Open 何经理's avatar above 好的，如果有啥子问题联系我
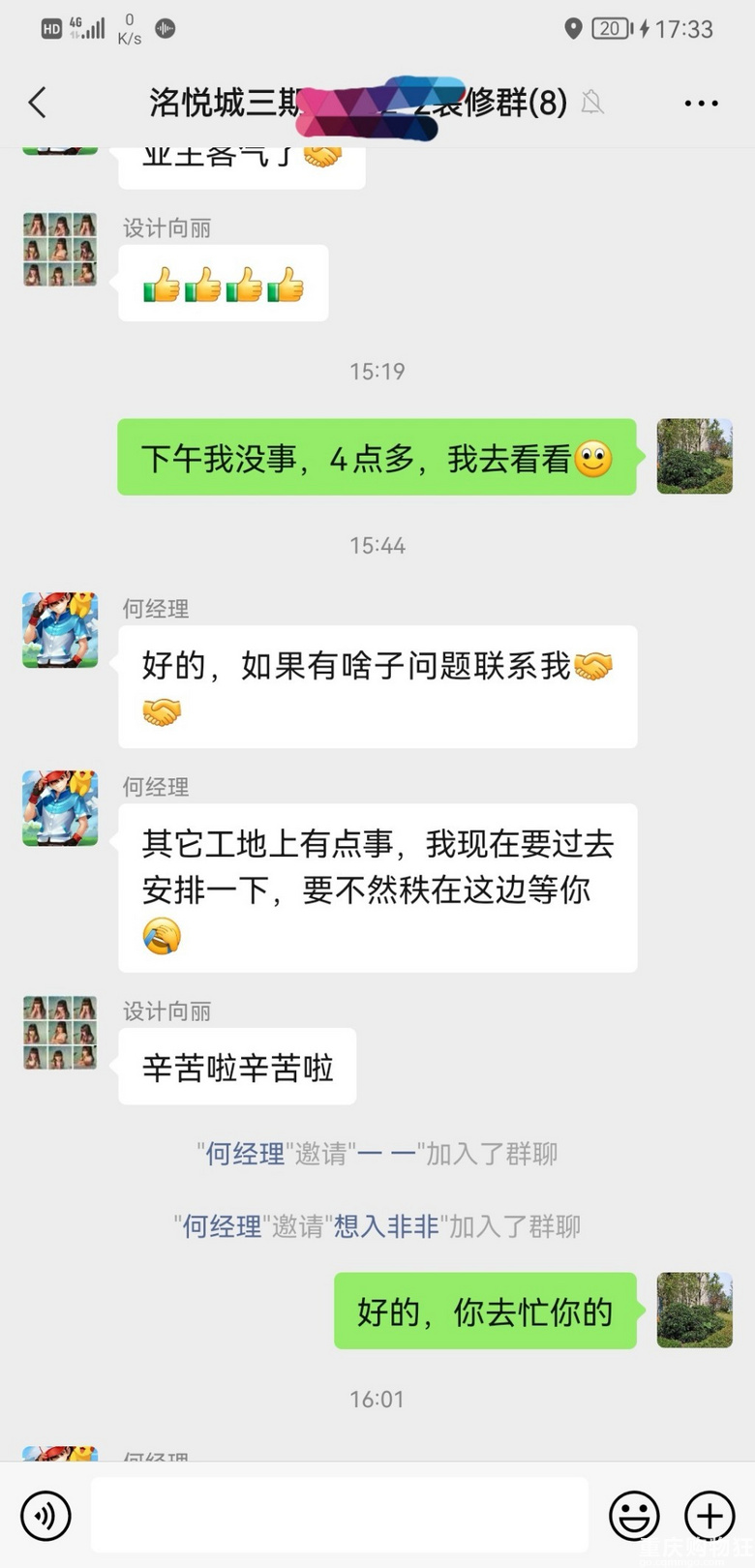This screenshot has height=1568, width=755. pos(60,630)
